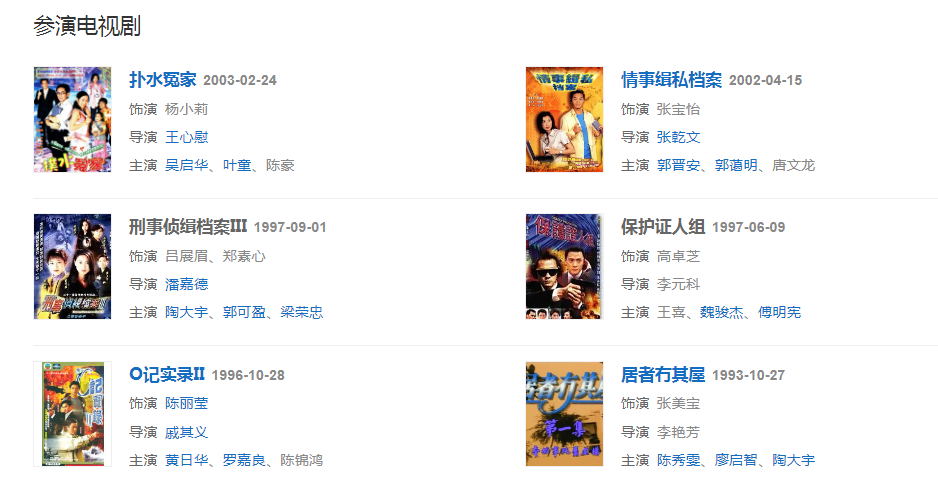Open 张乾文 director link
This screenshot has width=938, height=487.
[x=679, y=137]
